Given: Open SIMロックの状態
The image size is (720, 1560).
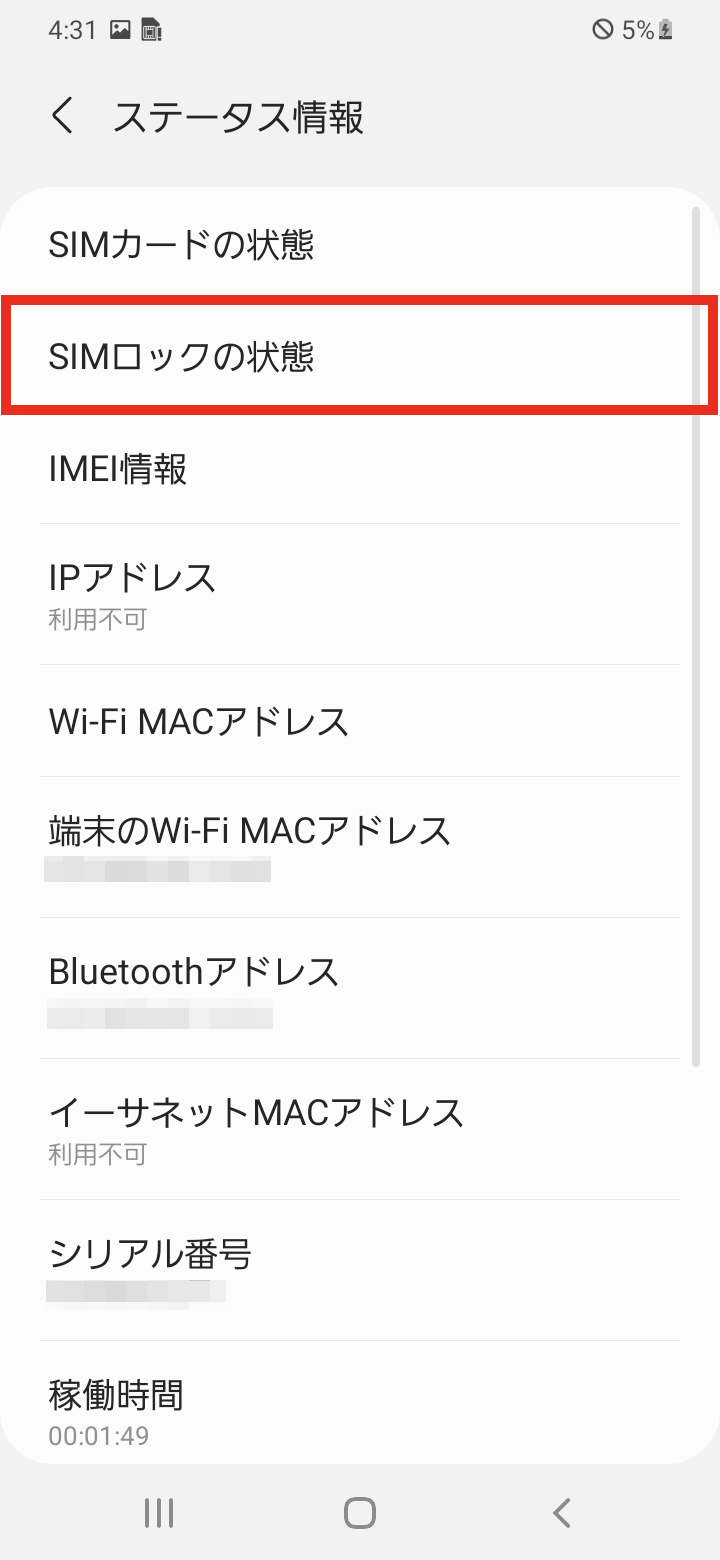Looking at the screenshot, I should point(360,355).
